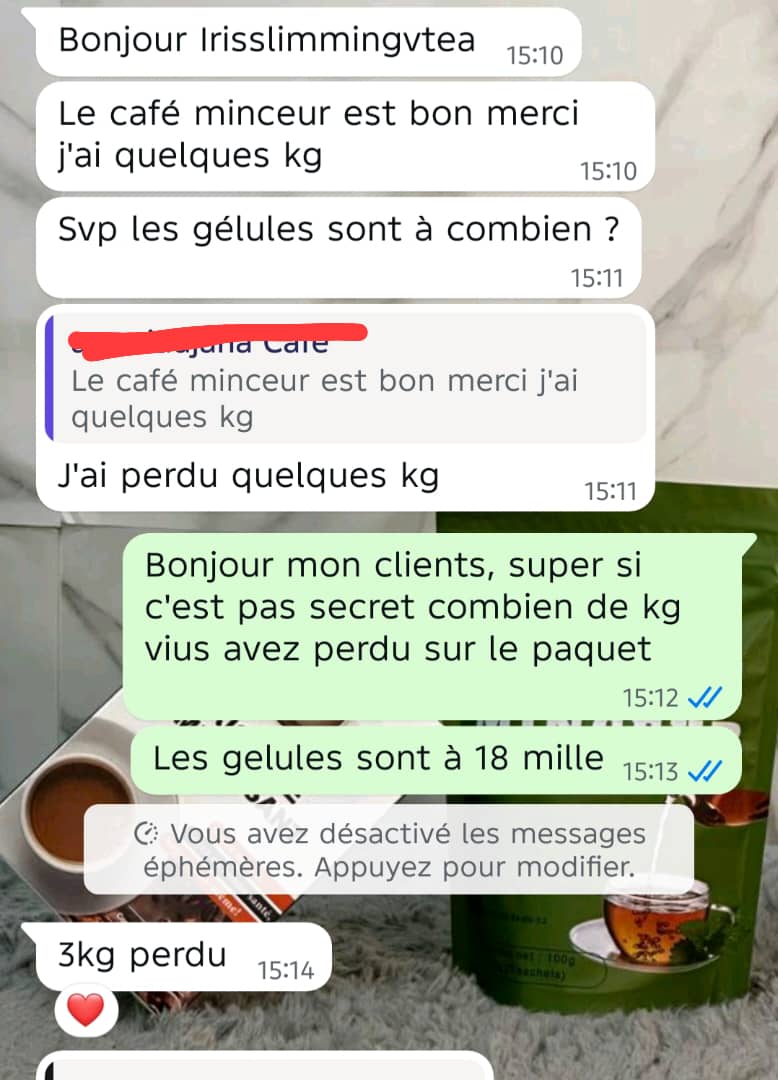
Task: View the heart reaction under '3kg perdu'
Action: pos(86,1012)
